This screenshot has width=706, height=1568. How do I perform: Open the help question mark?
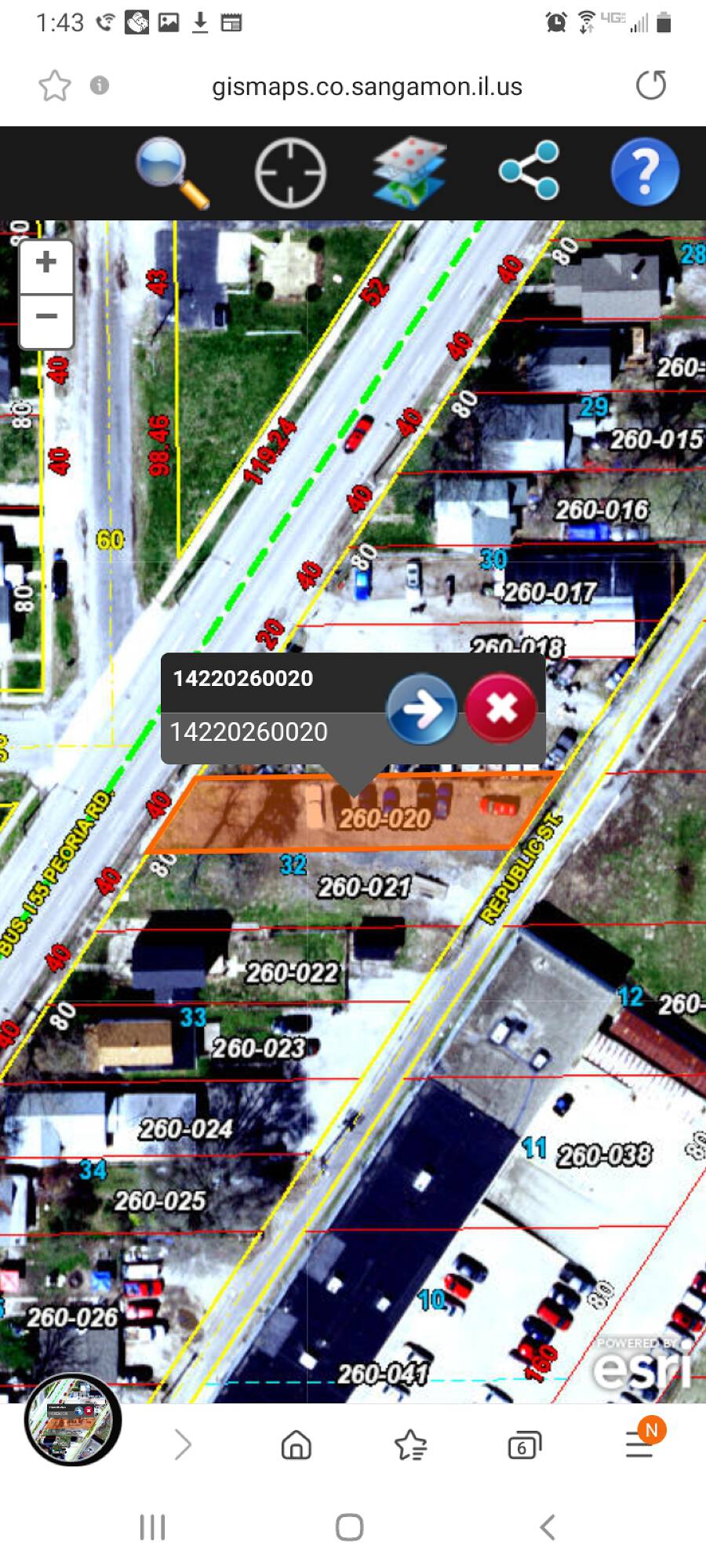point(645,172)
